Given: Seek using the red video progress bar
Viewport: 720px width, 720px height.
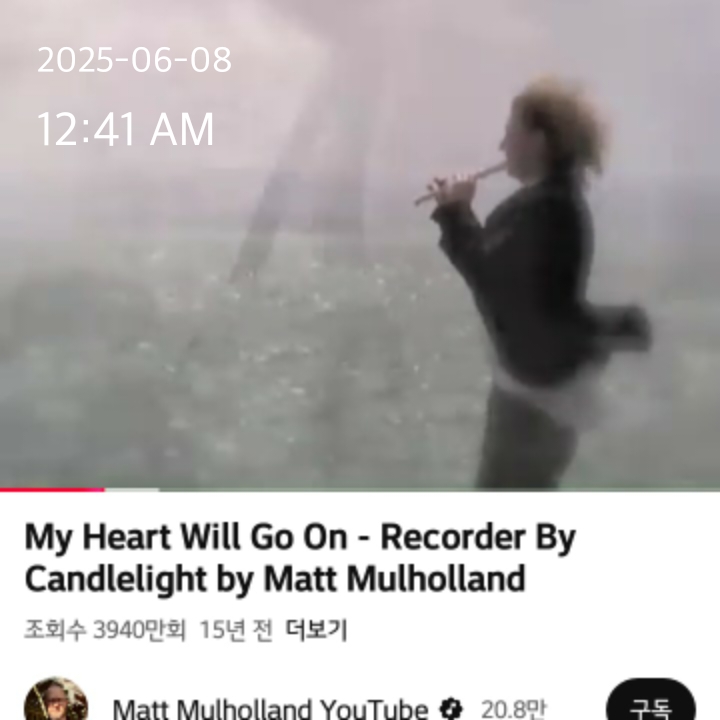Looking at the screenshot, I should click(100, 489).
